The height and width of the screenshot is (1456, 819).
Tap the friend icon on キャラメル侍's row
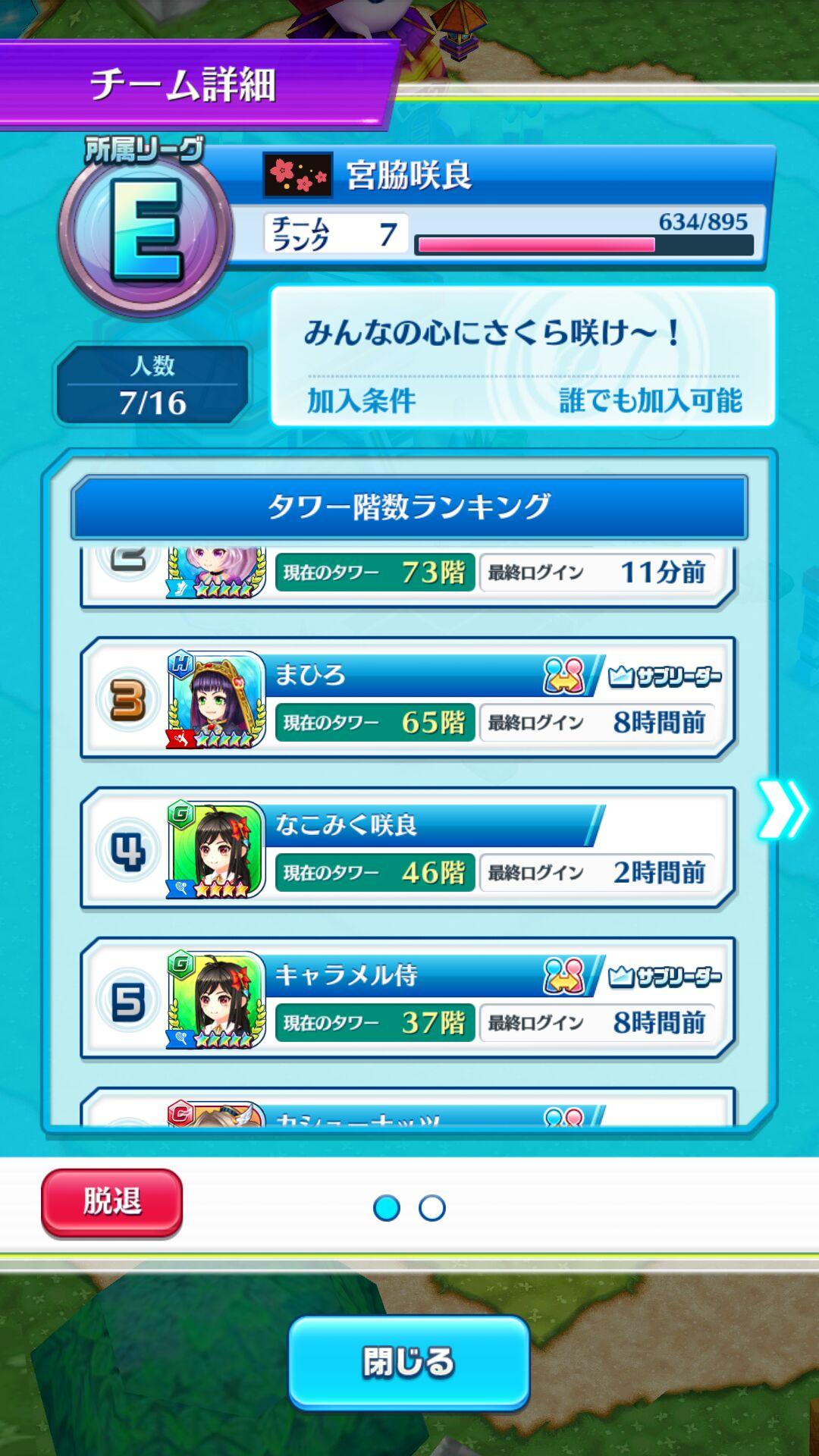click(565, 976)
